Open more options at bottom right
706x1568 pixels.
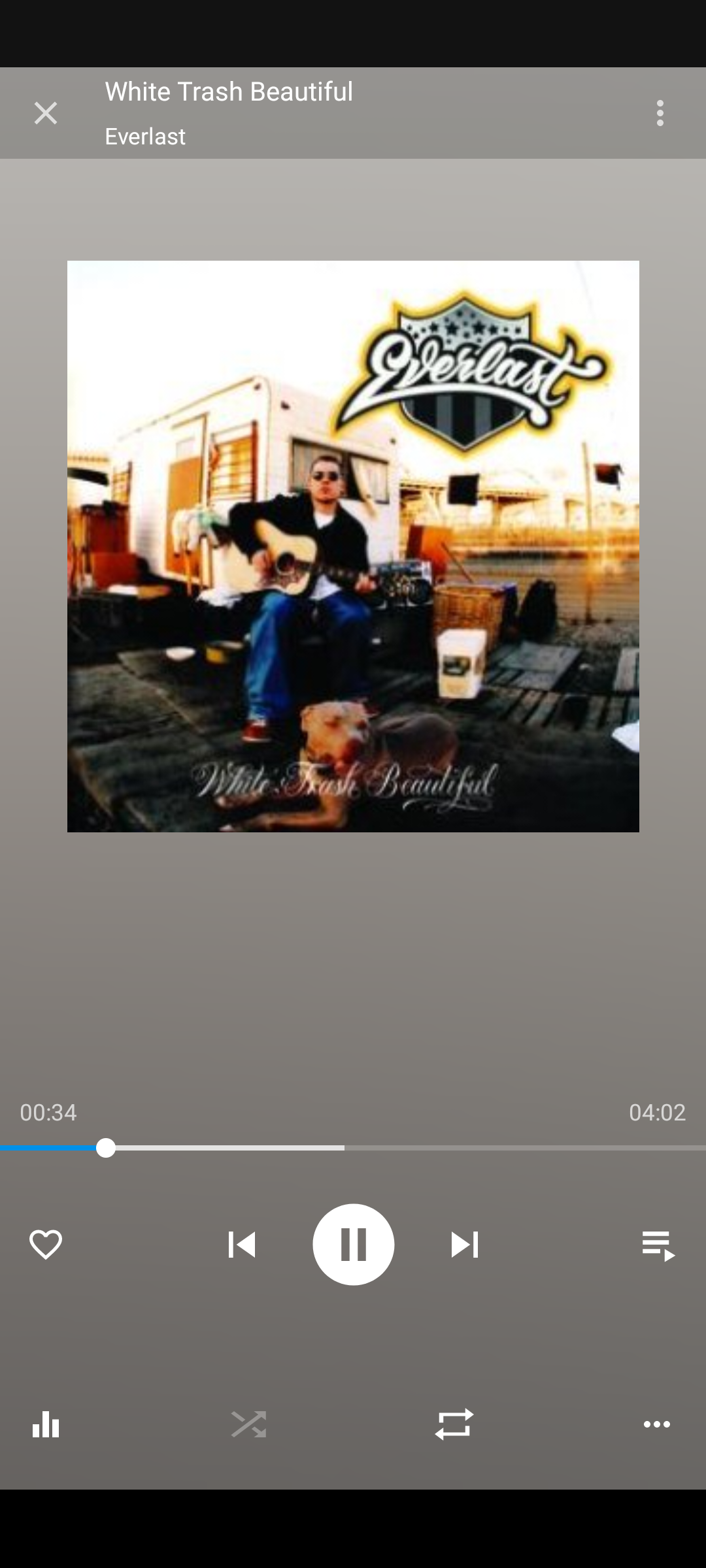click(657, 1424)
